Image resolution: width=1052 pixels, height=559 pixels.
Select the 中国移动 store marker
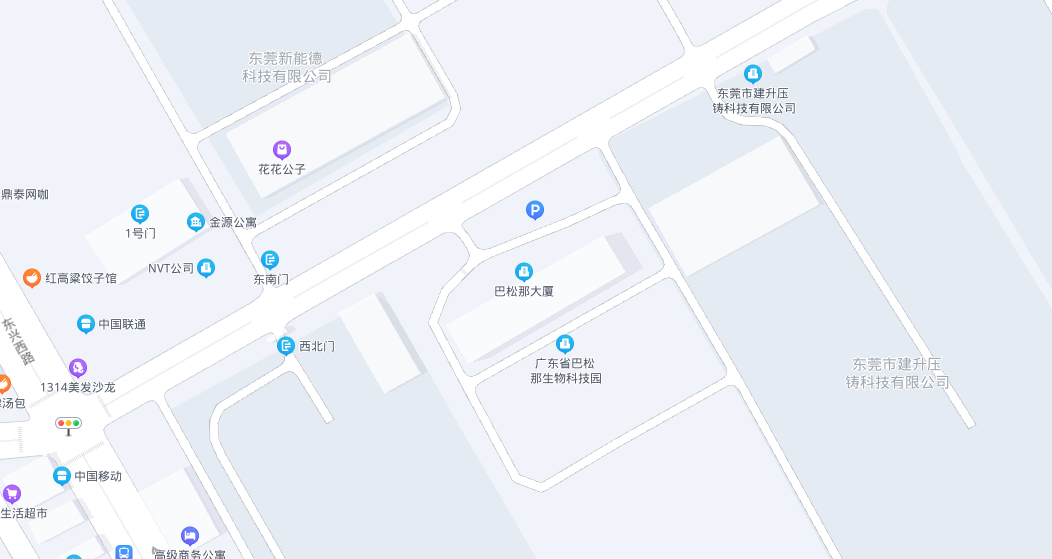tap(62, 476)
